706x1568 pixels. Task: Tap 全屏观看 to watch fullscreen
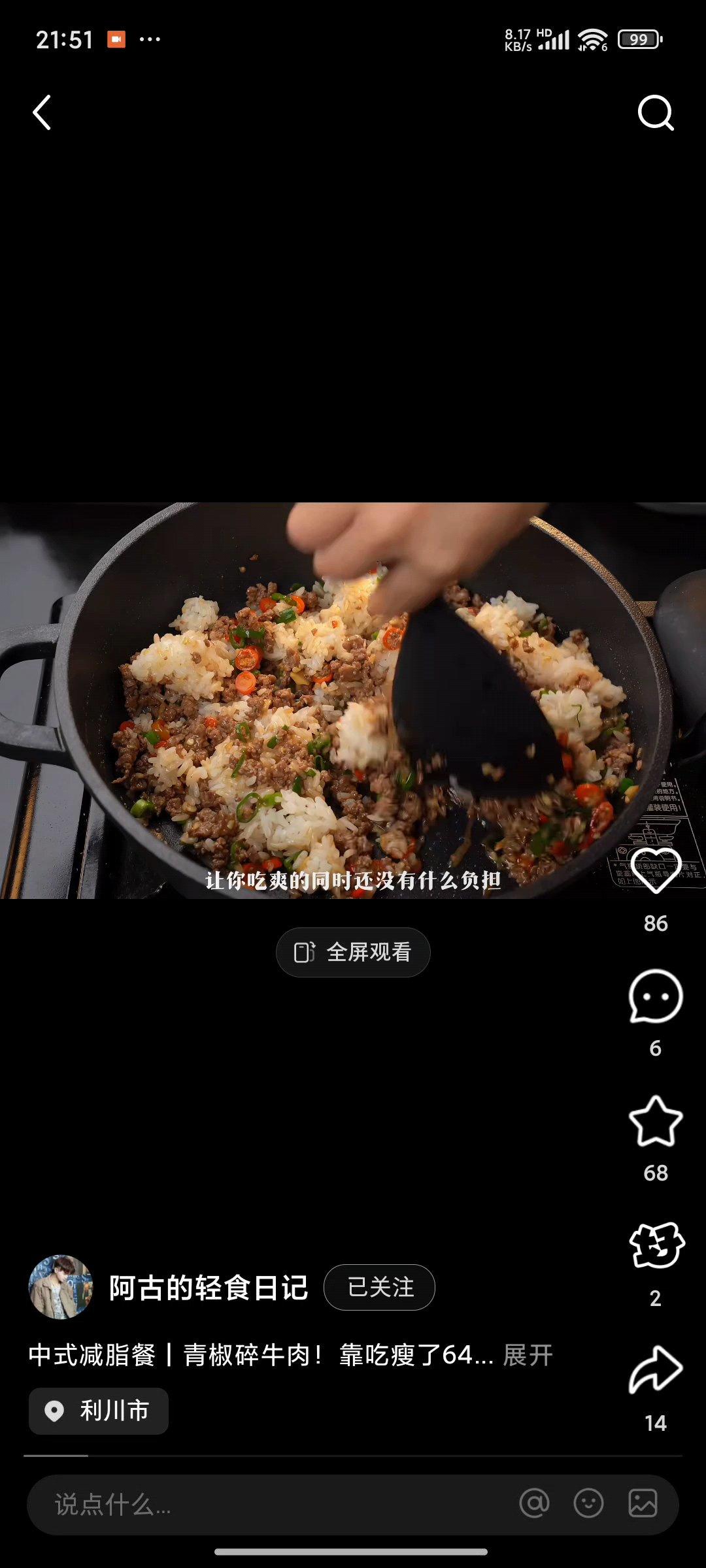pos(353,952)
